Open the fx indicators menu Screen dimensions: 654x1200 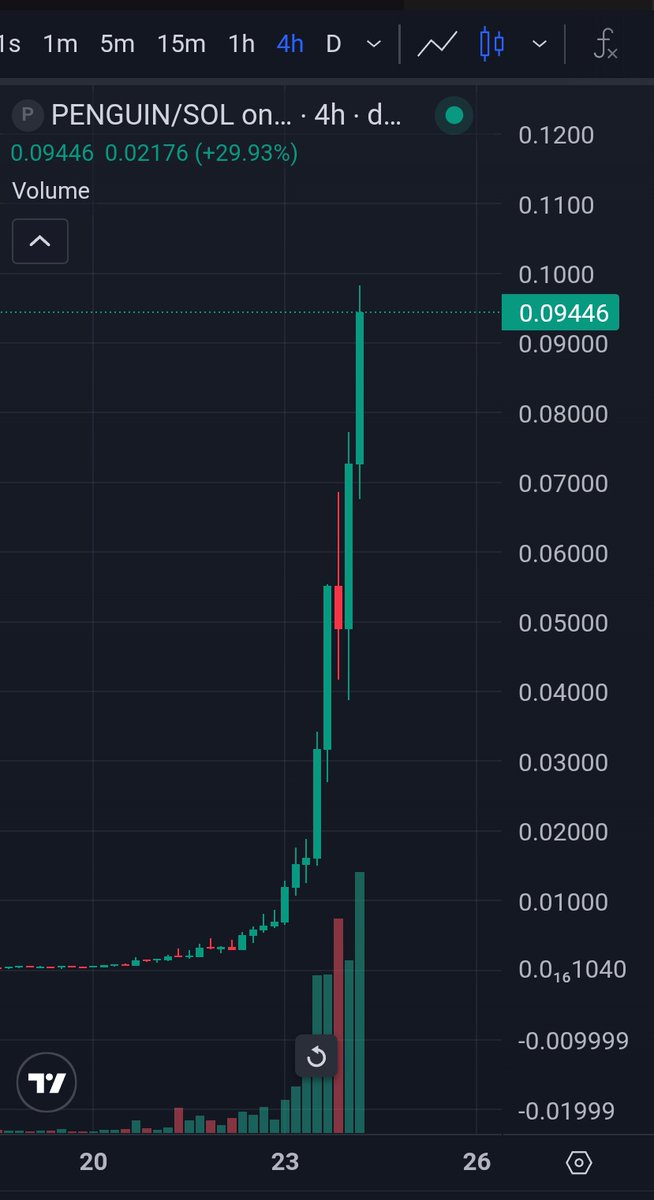pos(605,44)
